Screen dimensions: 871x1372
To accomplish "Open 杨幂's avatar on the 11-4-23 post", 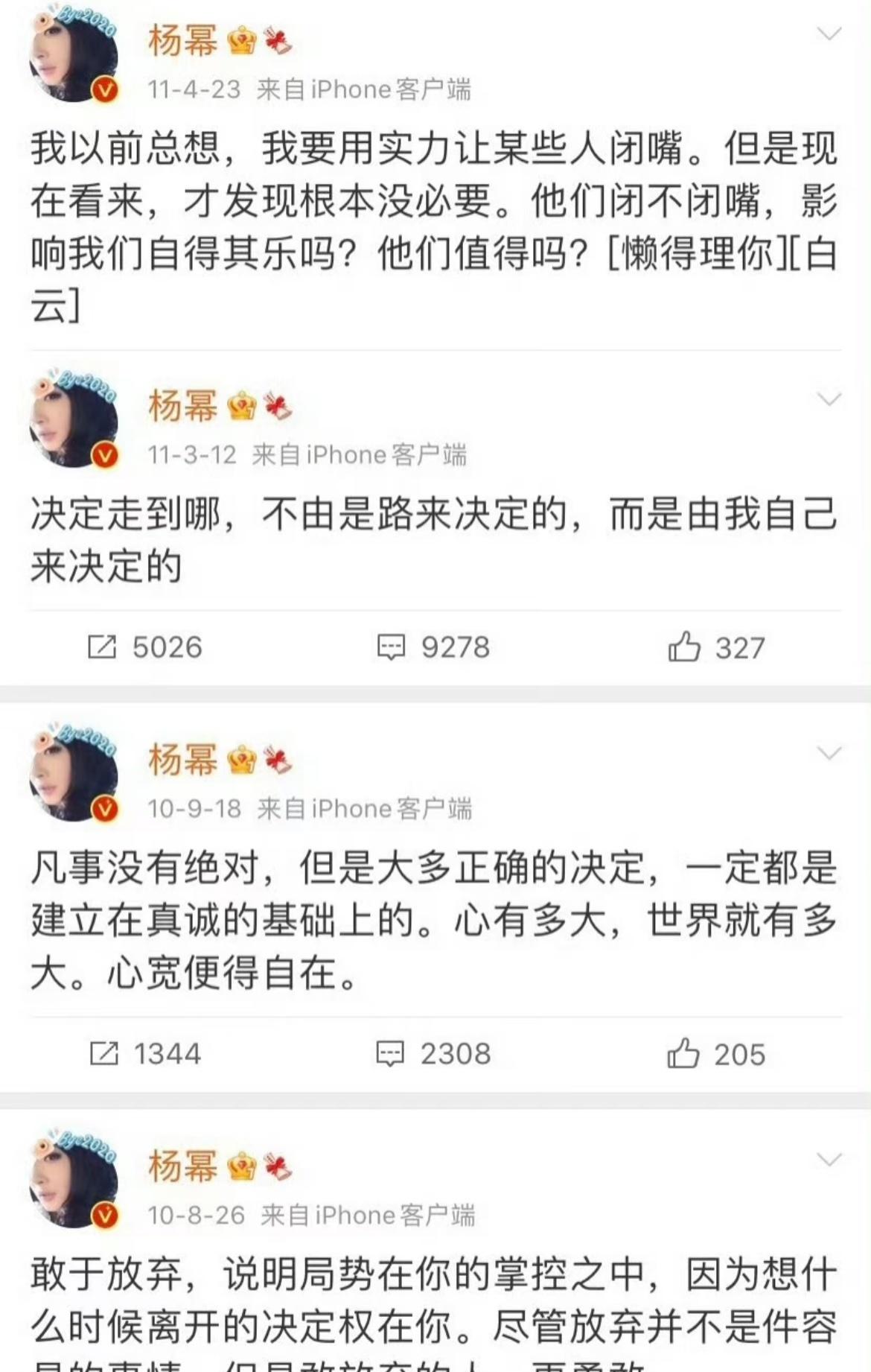I will click(x=74, y=58).
